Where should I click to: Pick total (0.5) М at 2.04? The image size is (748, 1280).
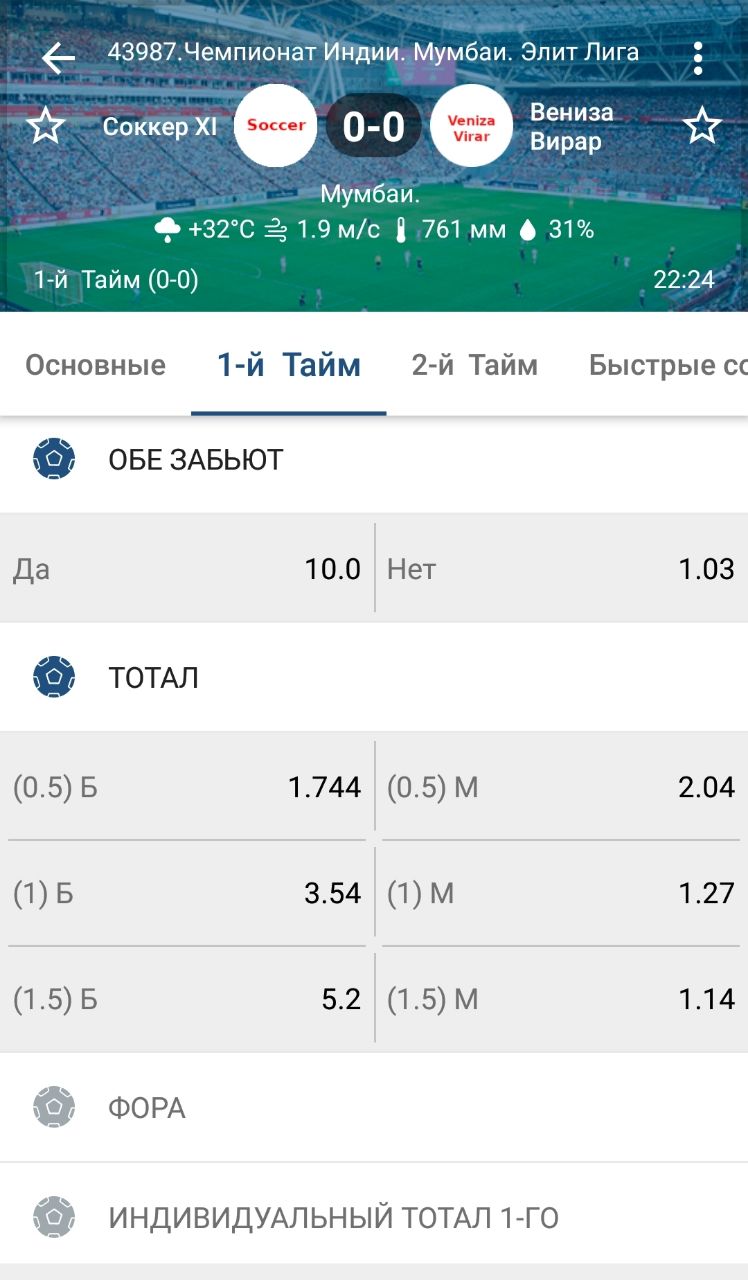[561, 787]
